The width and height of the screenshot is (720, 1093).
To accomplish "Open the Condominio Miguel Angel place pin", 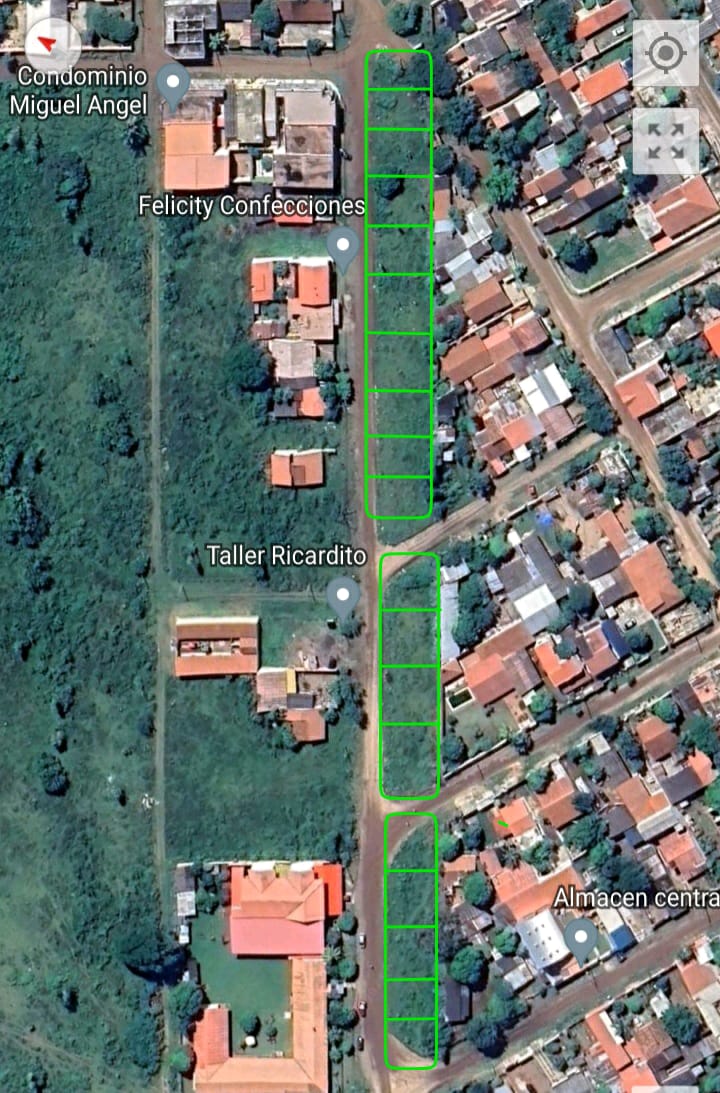I will [175, 84].
